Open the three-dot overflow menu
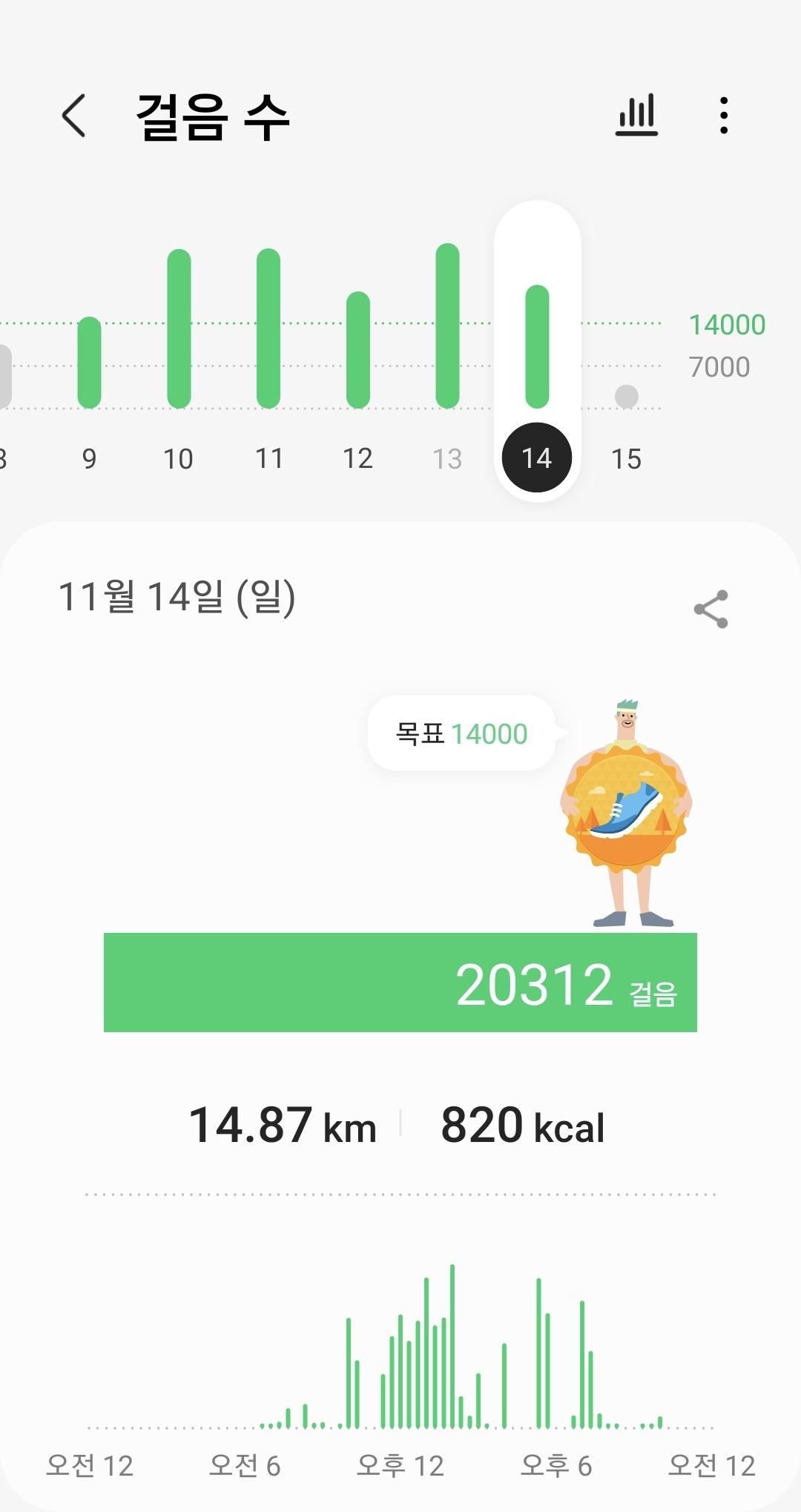 pos(723,116)
